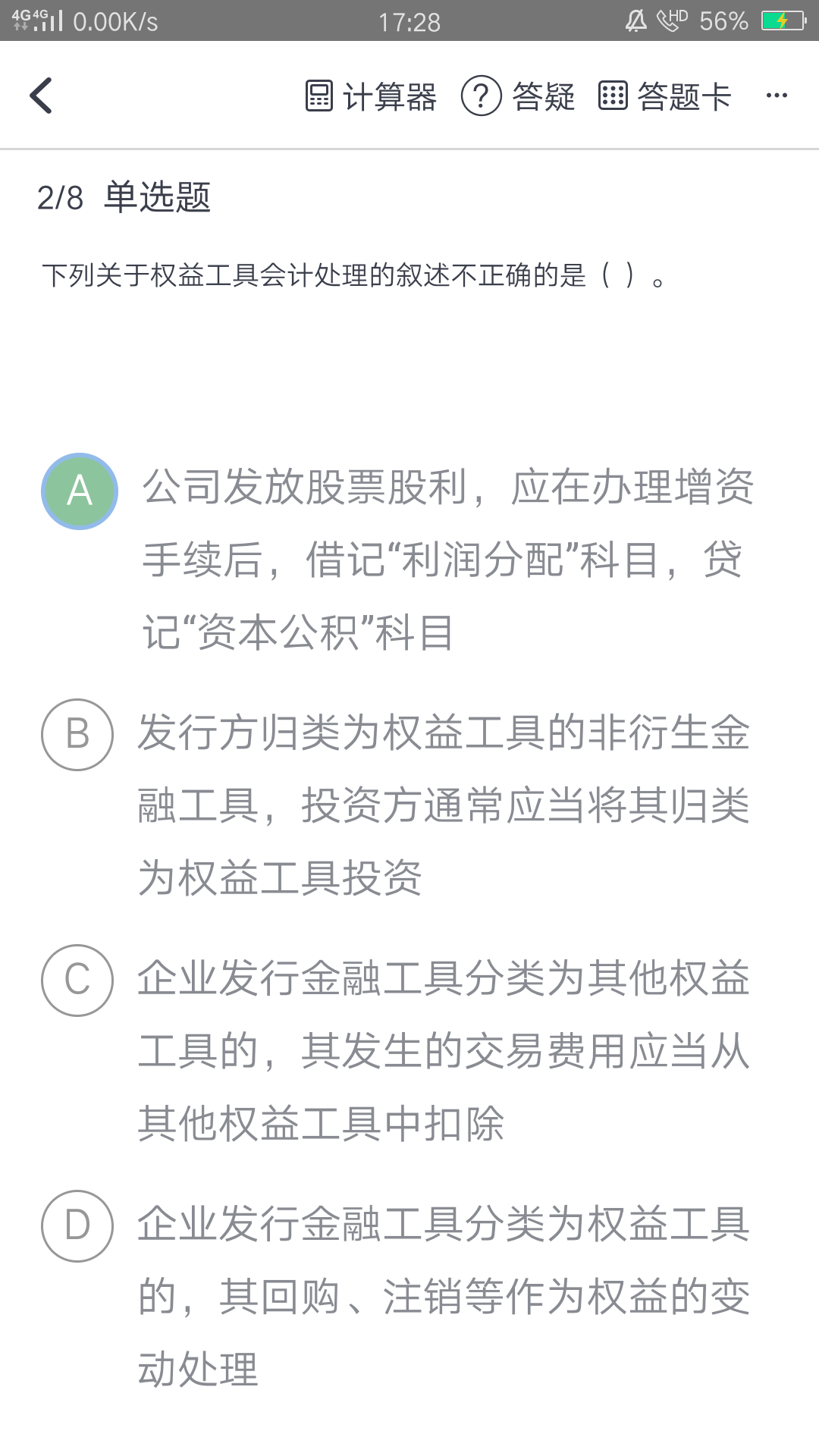Select answer option A
Image resolution: width=819 pixels, height=1456 pixels.
coord(80,491)
